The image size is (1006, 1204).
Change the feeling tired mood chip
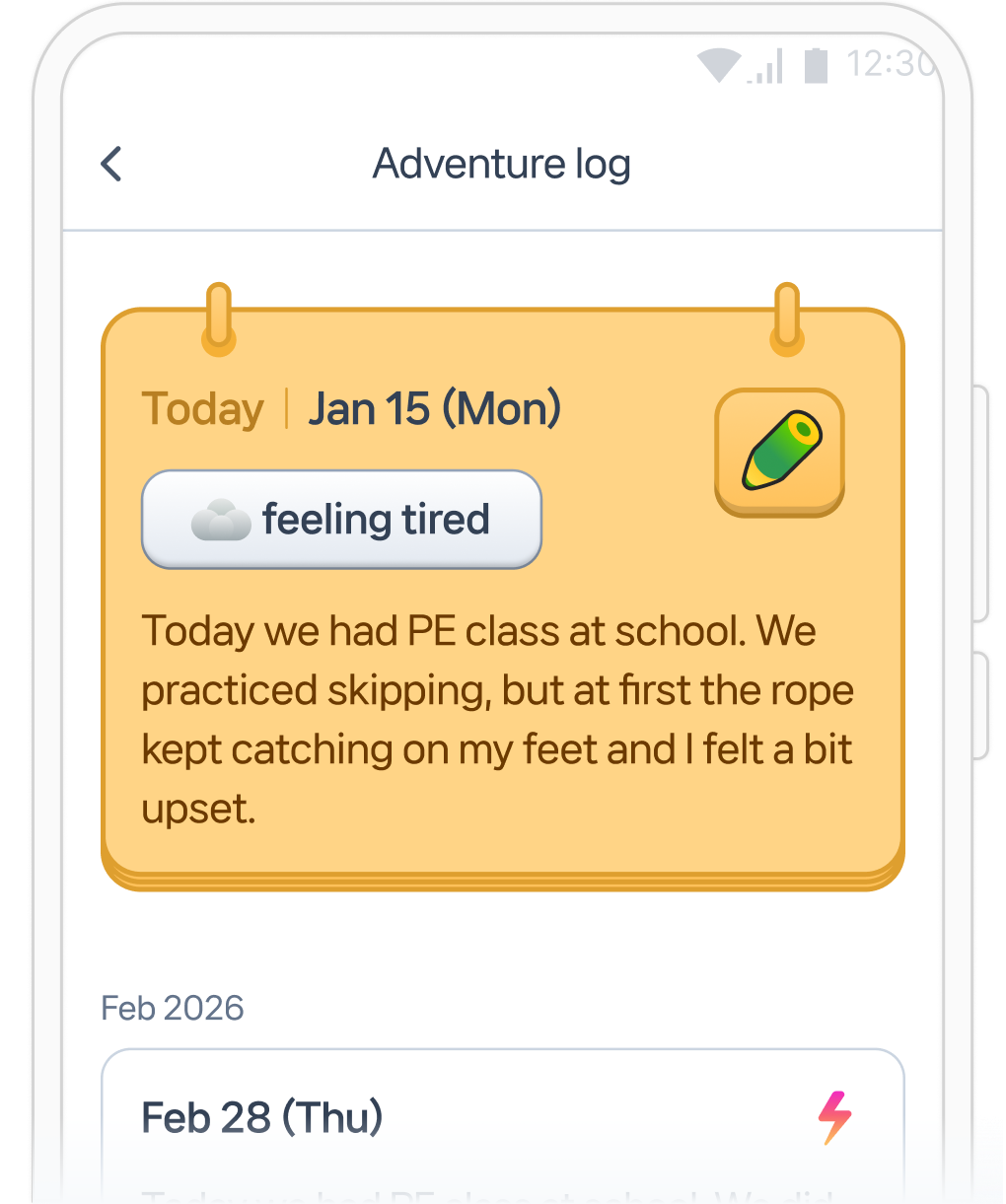coord(341,520)
